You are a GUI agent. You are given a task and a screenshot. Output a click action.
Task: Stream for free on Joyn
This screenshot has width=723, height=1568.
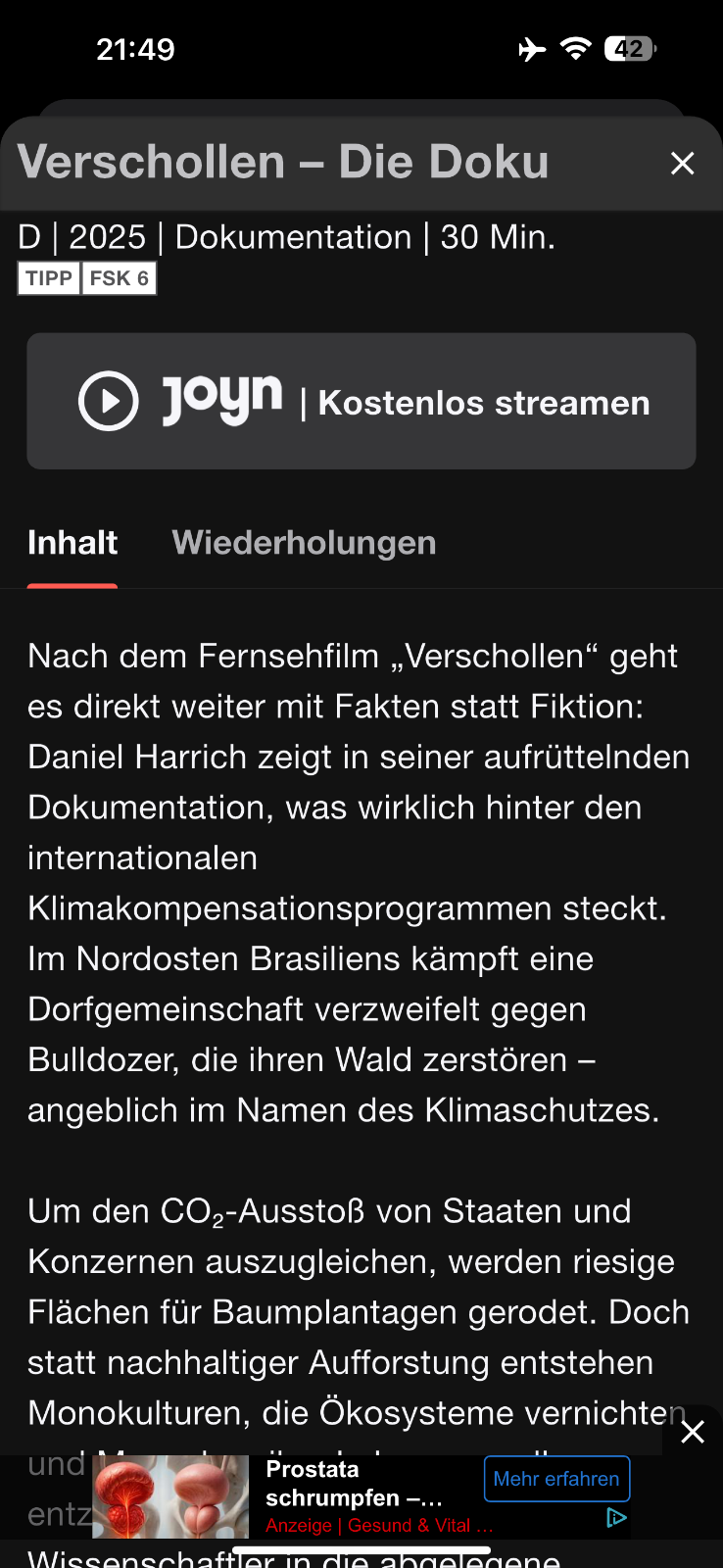pos(361,402)
